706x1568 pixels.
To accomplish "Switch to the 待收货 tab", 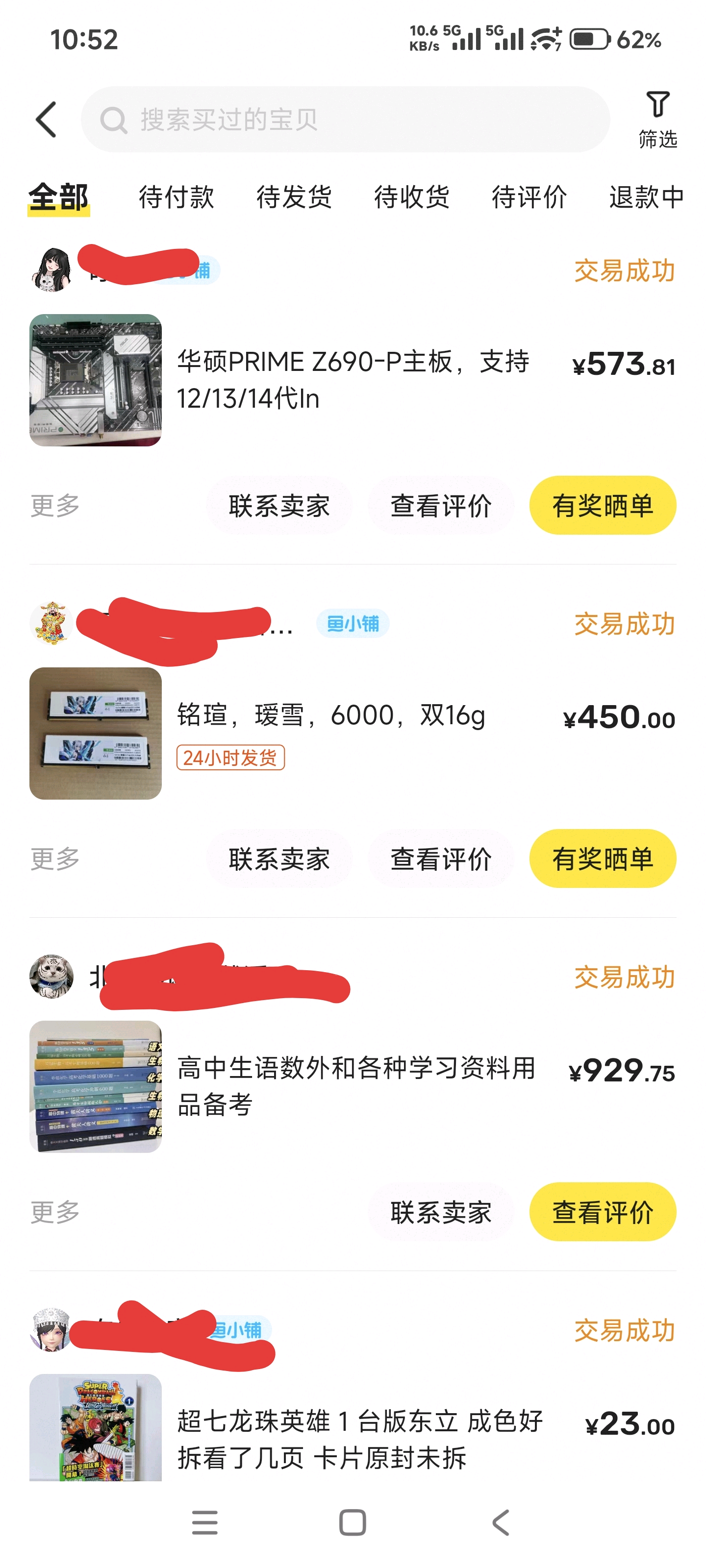I will [x=411, y=197].
